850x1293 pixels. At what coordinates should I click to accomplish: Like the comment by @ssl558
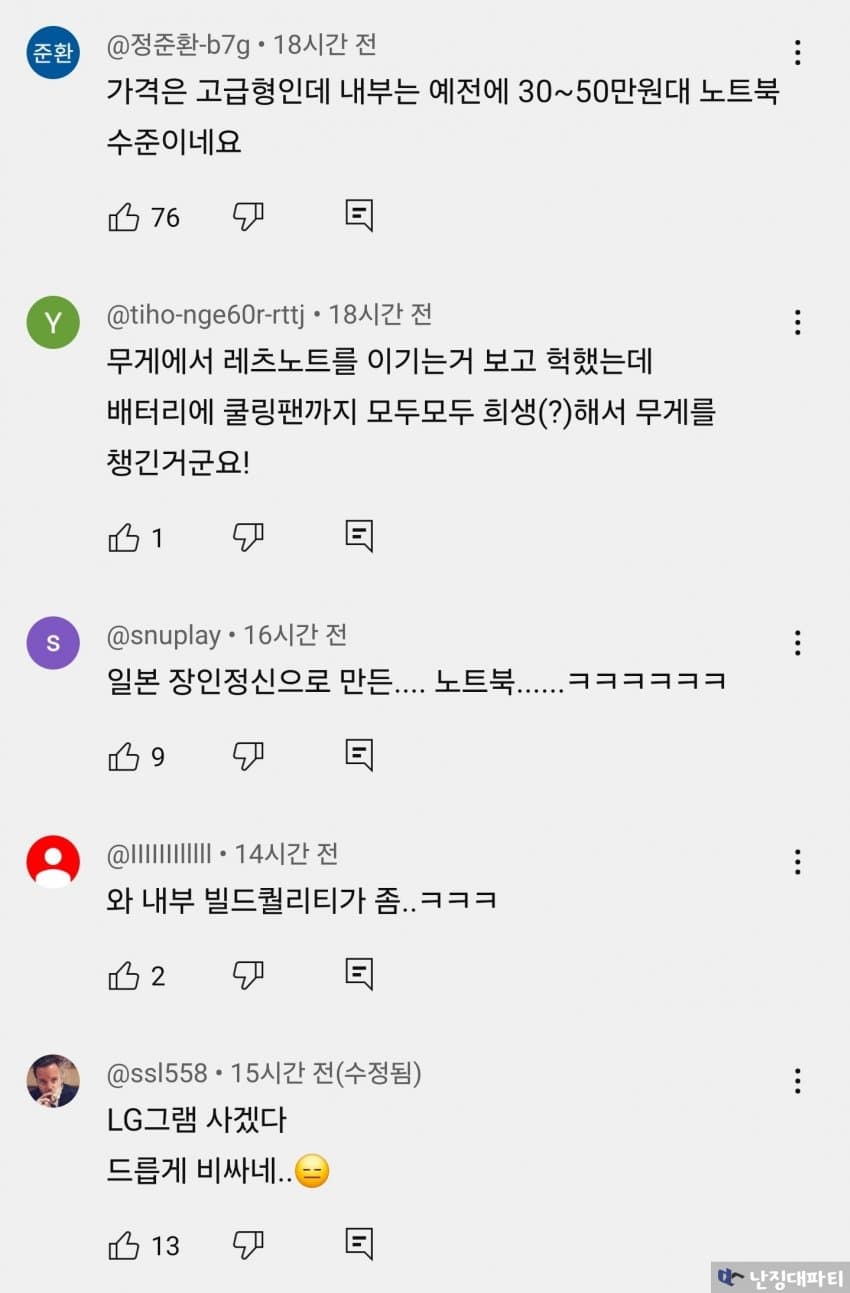(x=124, y=1245)
